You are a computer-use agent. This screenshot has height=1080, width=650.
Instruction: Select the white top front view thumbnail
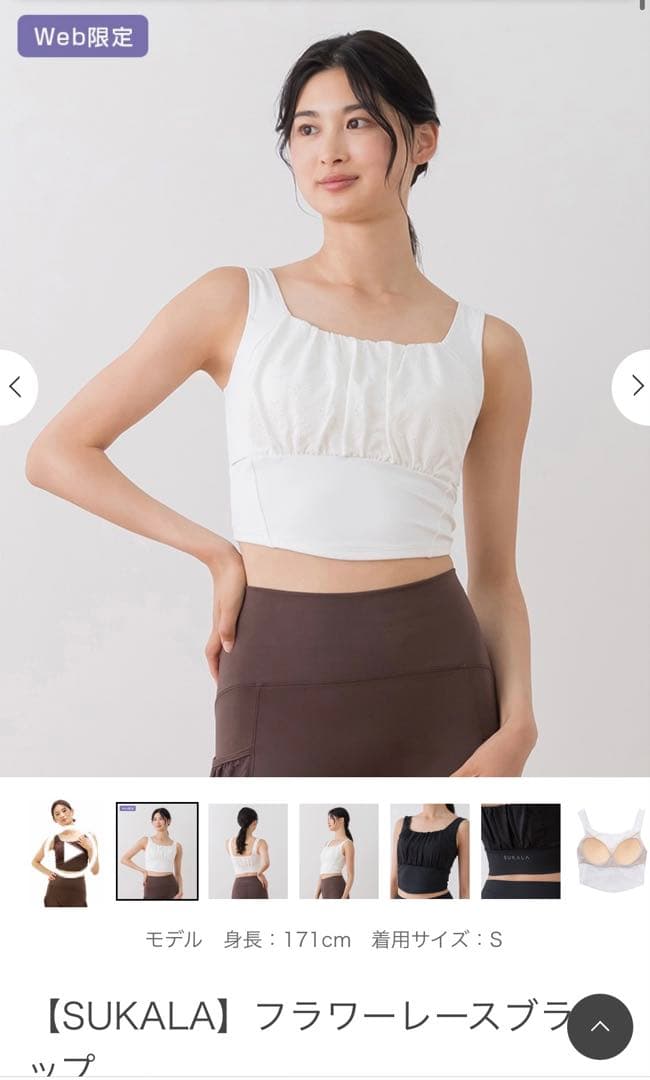(157, 851)
